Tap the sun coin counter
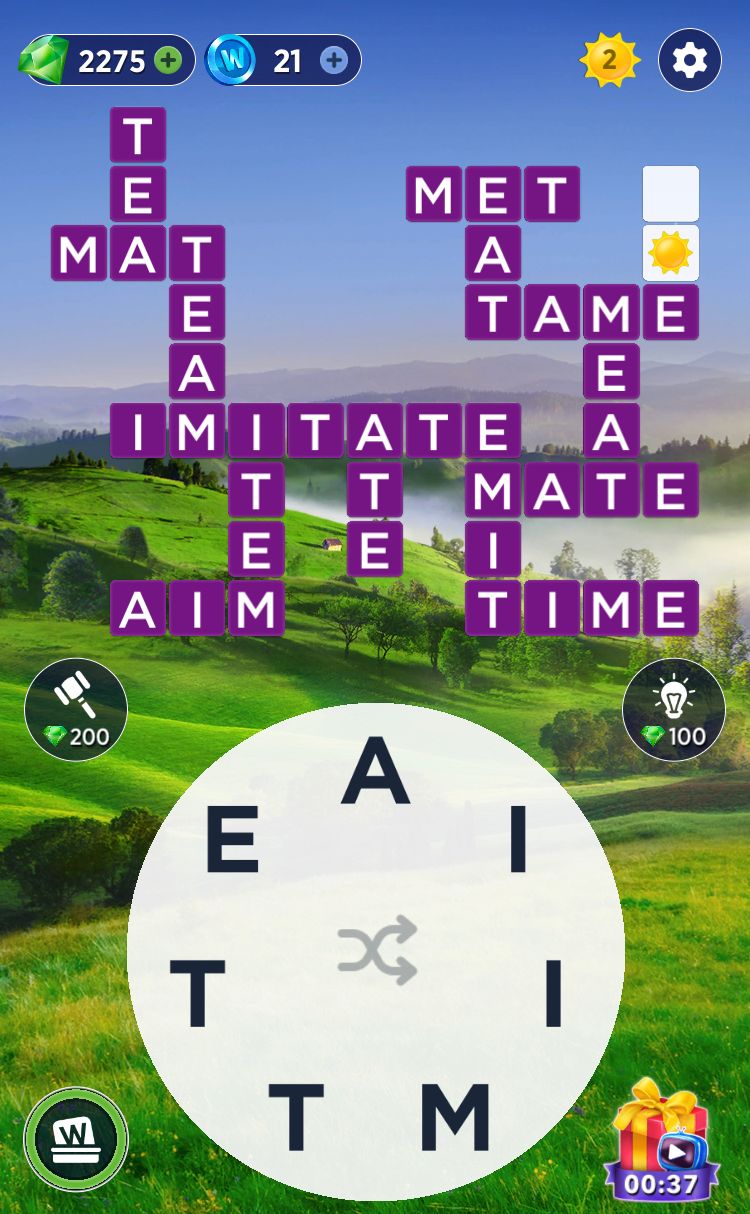 (609, 61)
